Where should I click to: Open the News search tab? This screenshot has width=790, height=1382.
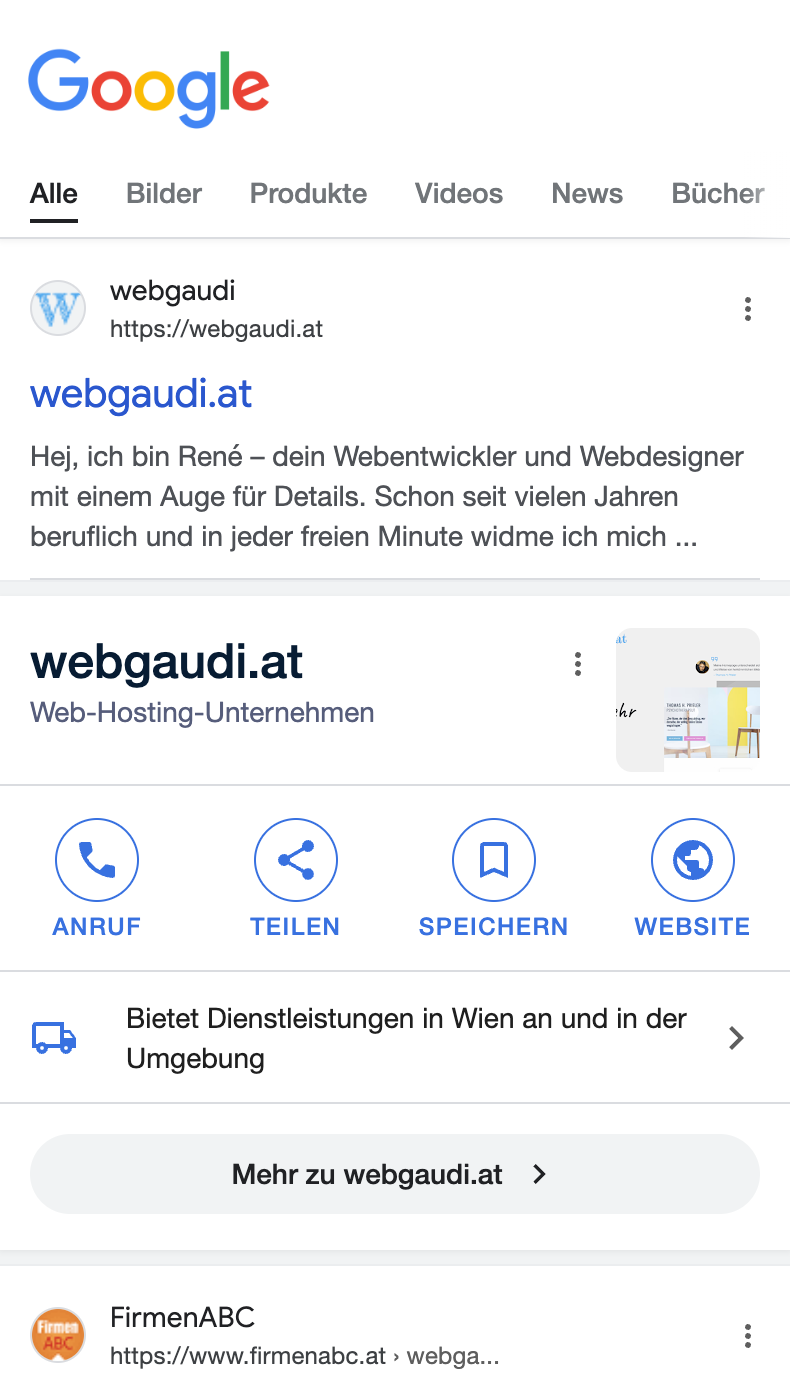[587, 193]
